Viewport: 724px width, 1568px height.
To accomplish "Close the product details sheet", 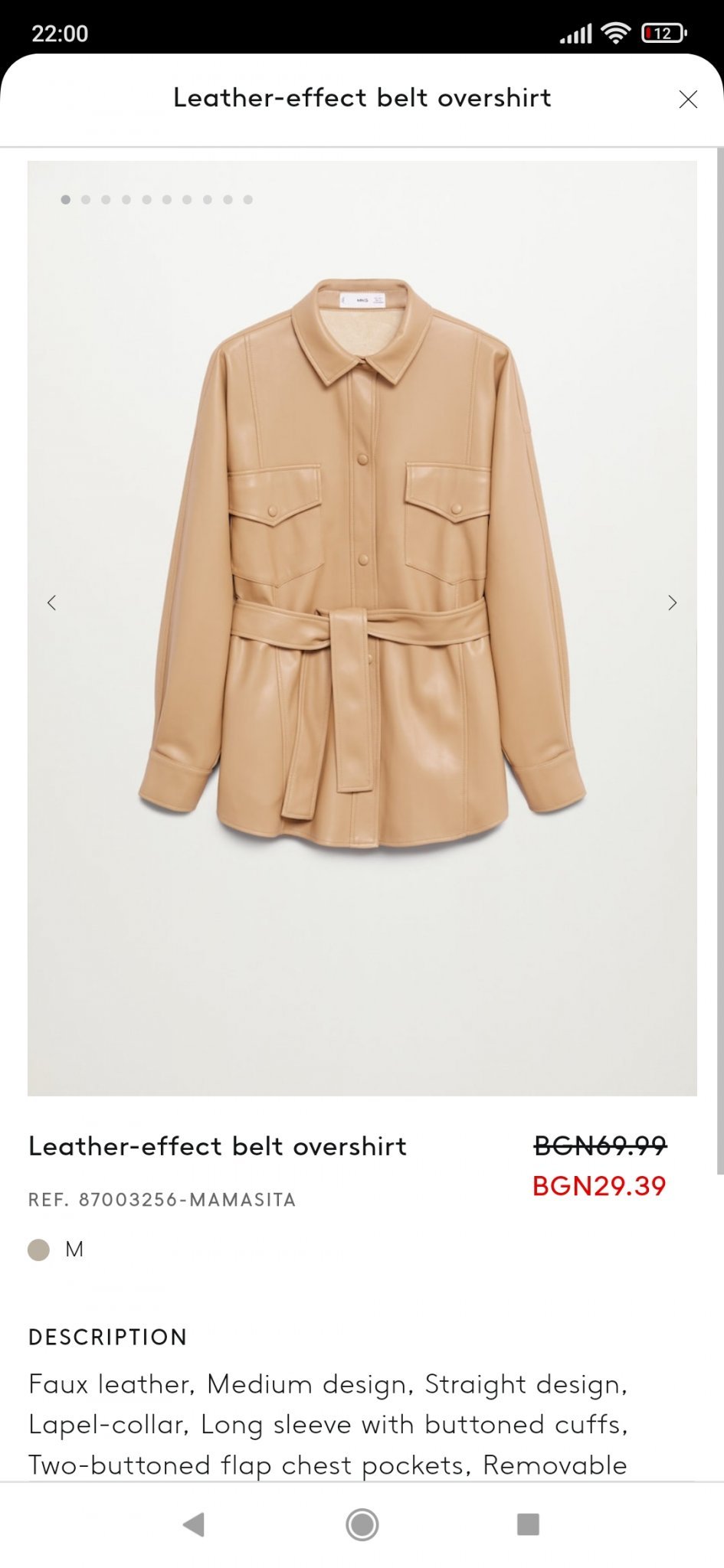I will click(x=687, y=100).
